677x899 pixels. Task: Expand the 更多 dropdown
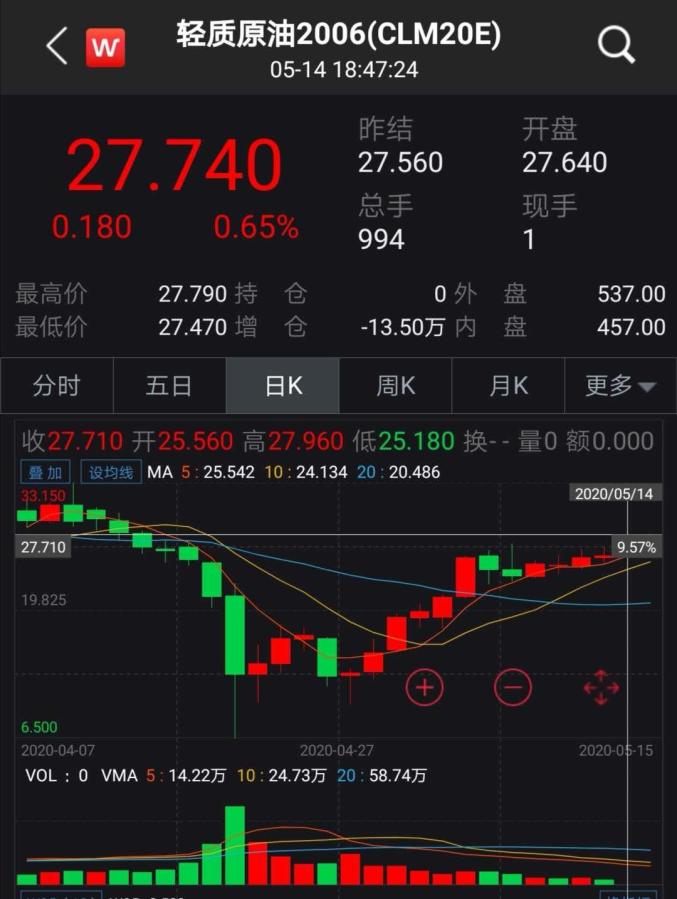[620, 386]
